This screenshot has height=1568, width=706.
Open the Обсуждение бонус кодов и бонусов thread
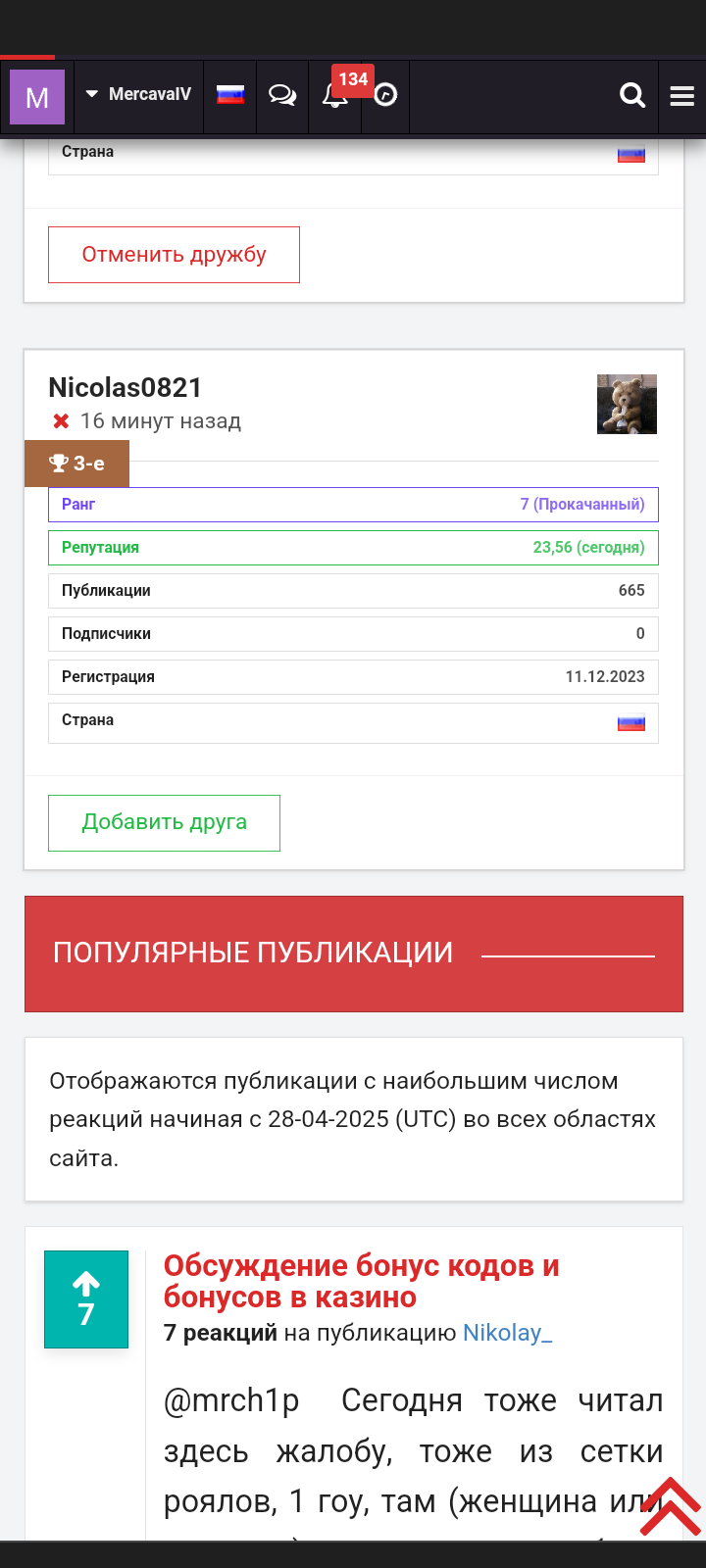(x=361, y=1281)
